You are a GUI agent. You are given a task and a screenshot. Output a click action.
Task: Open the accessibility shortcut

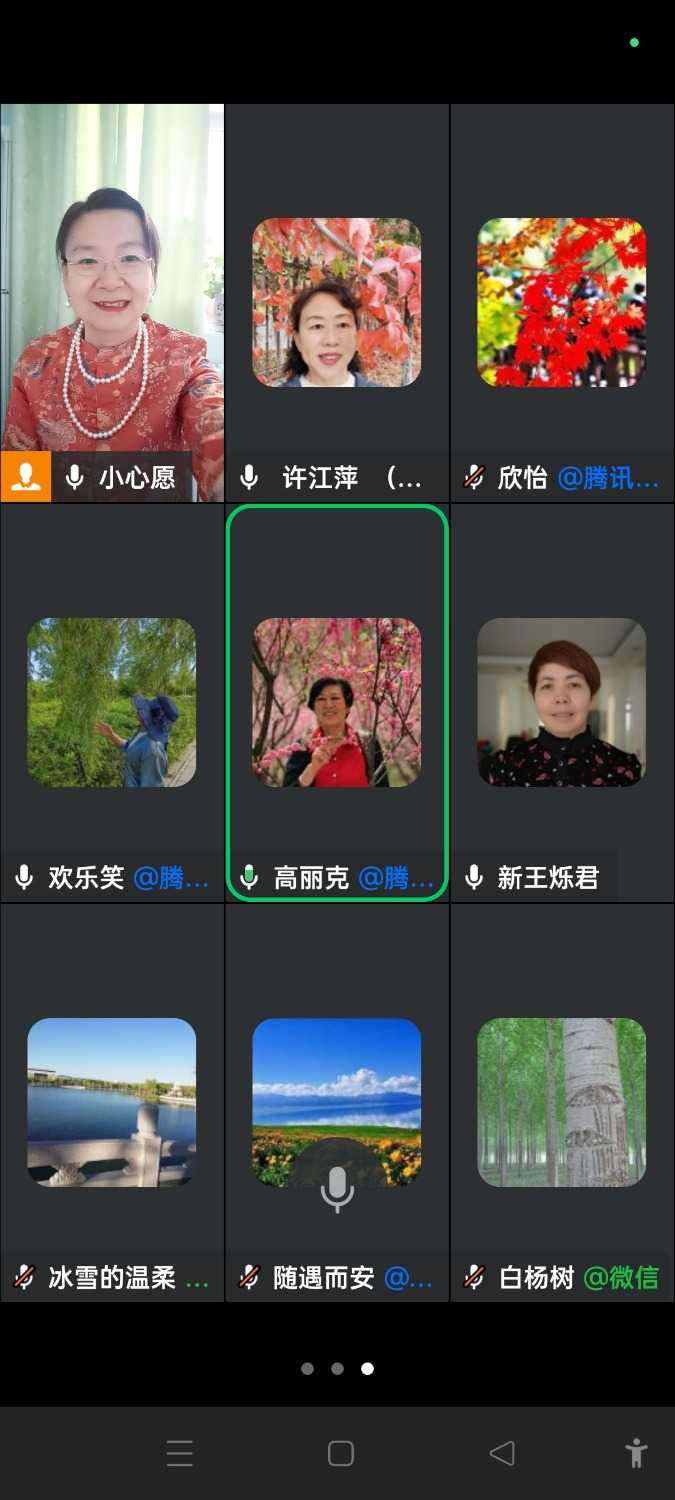click(x=636, y=1453)
